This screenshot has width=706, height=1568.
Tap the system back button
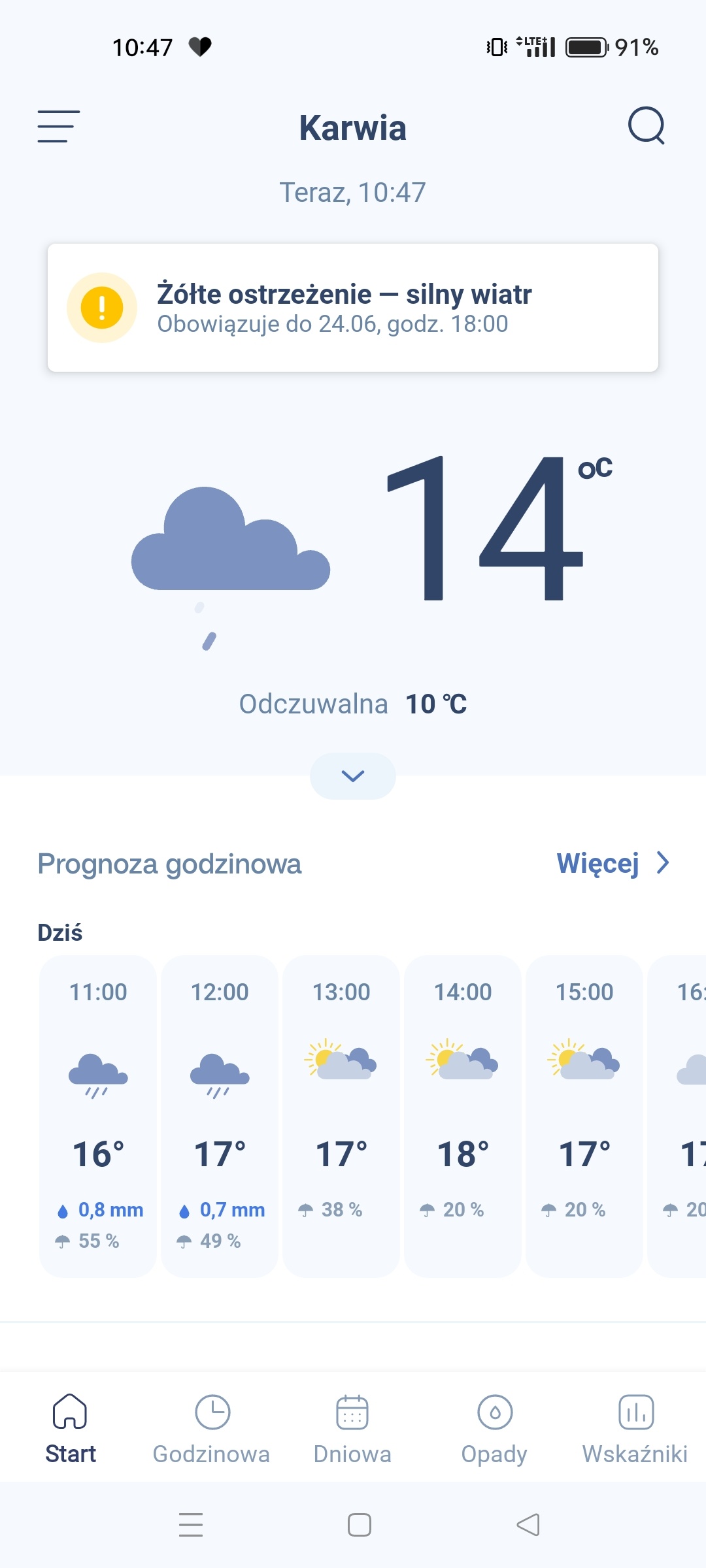point(528,1525)
